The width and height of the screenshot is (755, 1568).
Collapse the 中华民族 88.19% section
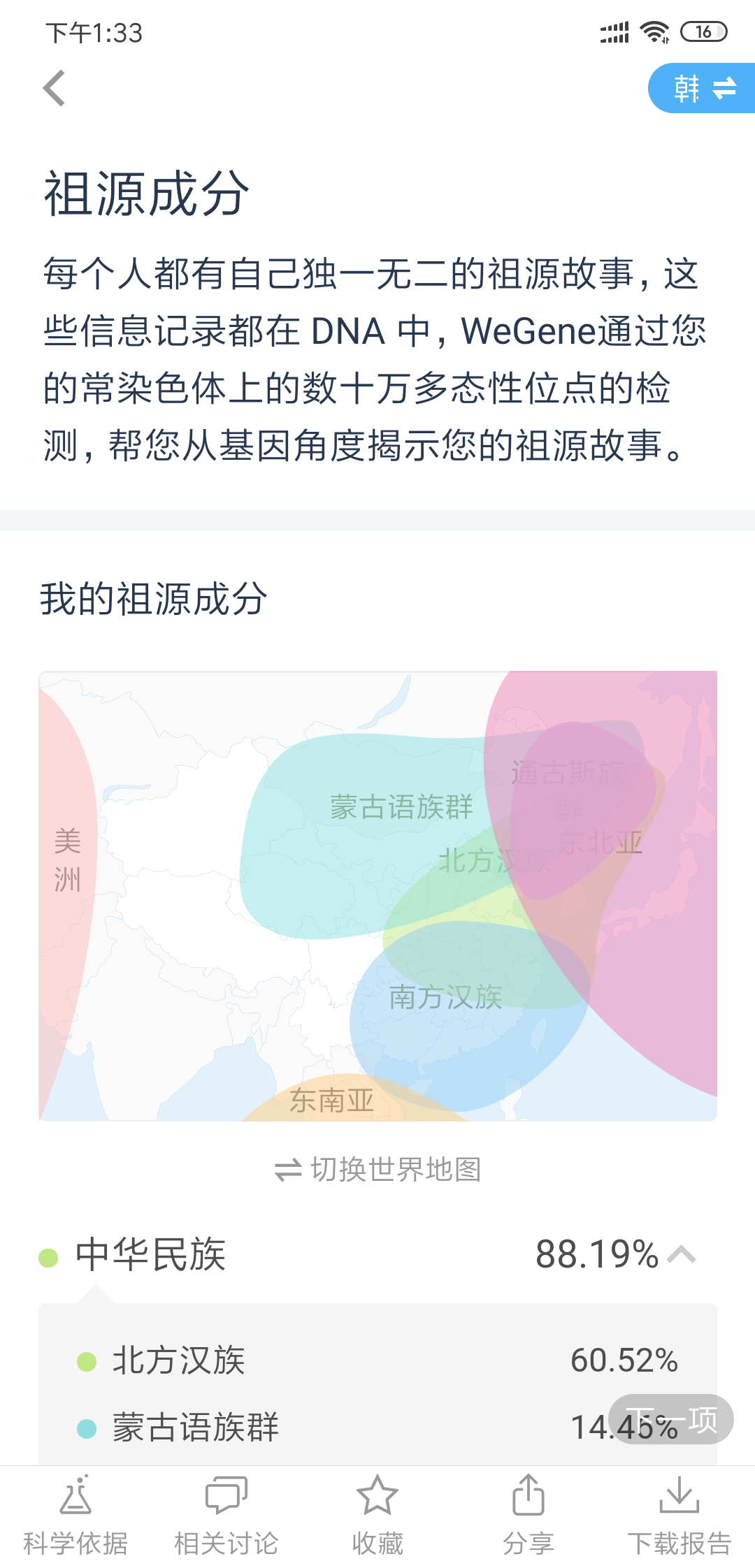pos(377,1254)
